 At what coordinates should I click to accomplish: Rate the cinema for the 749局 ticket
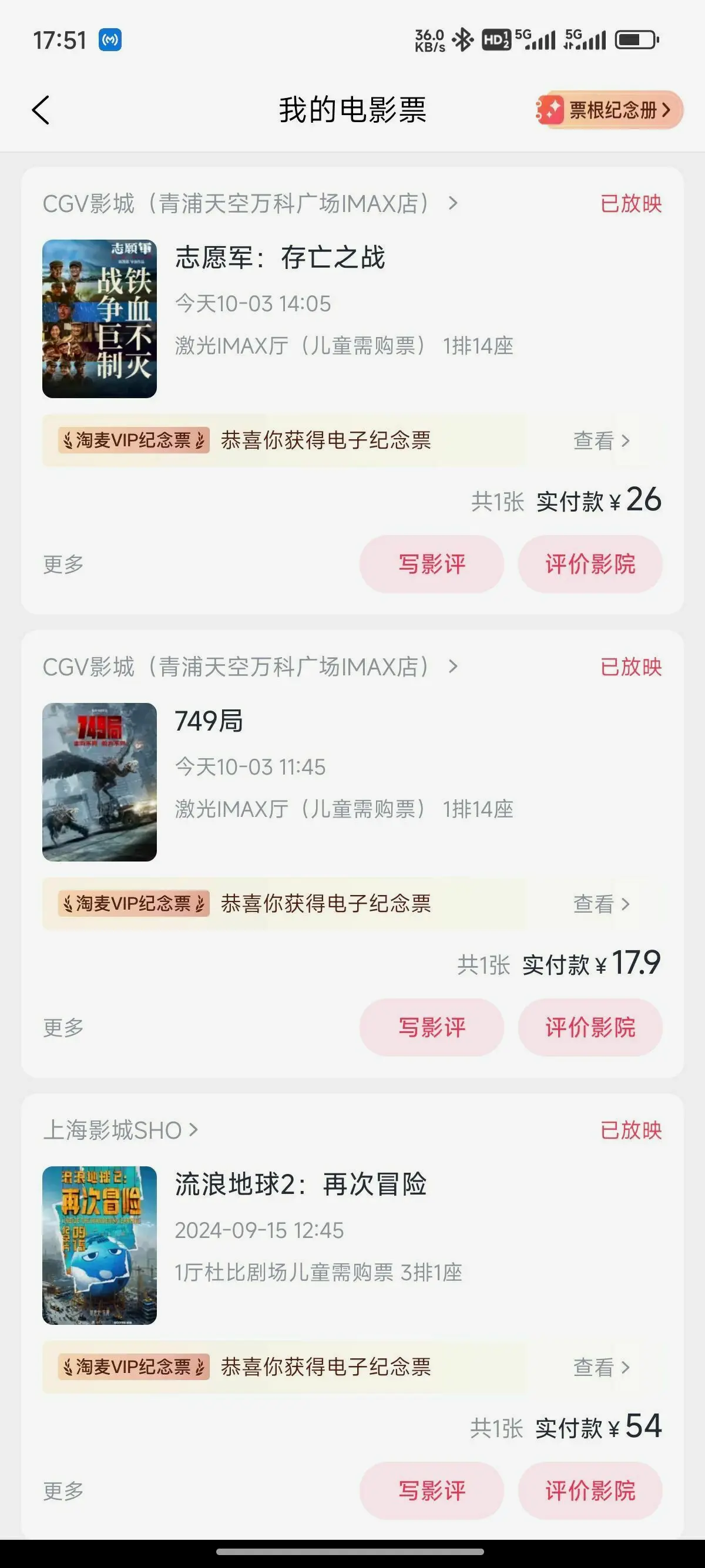590,1028
